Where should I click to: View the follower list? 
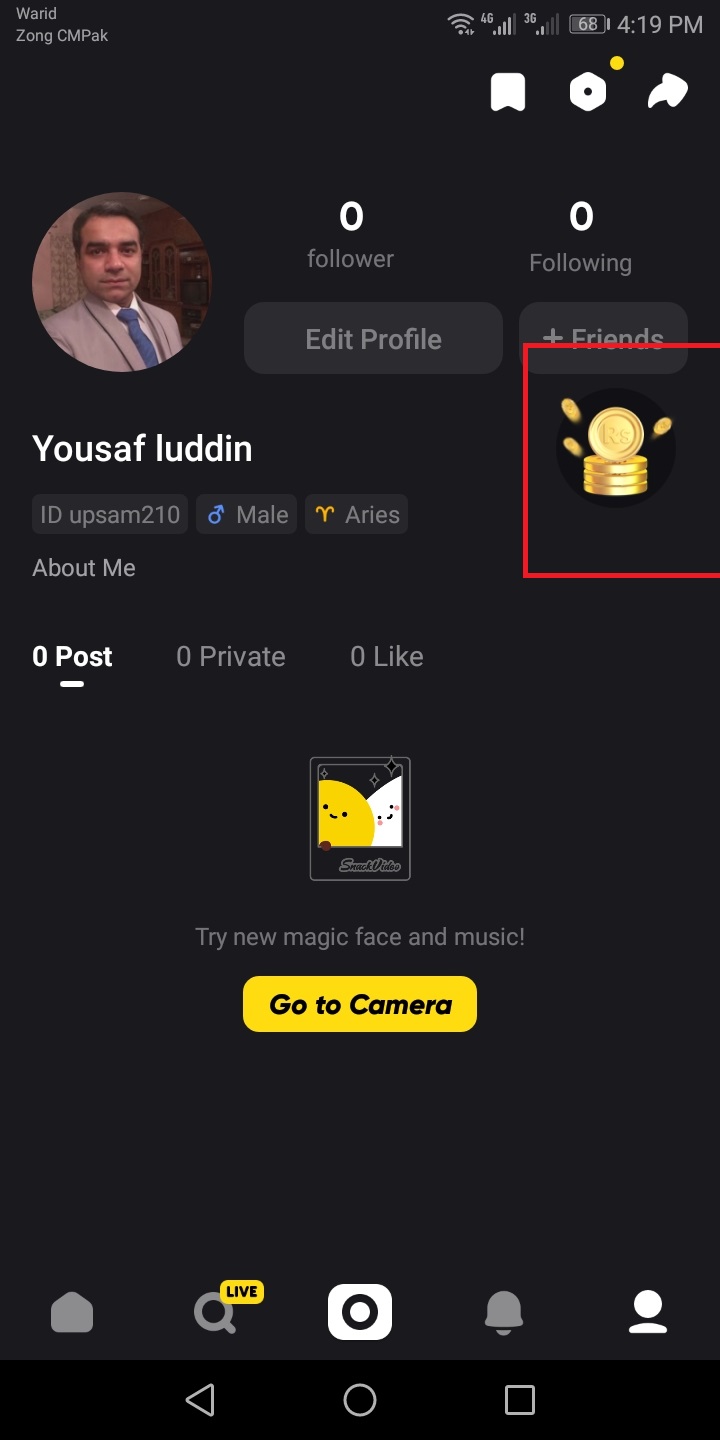coord(350,236)
